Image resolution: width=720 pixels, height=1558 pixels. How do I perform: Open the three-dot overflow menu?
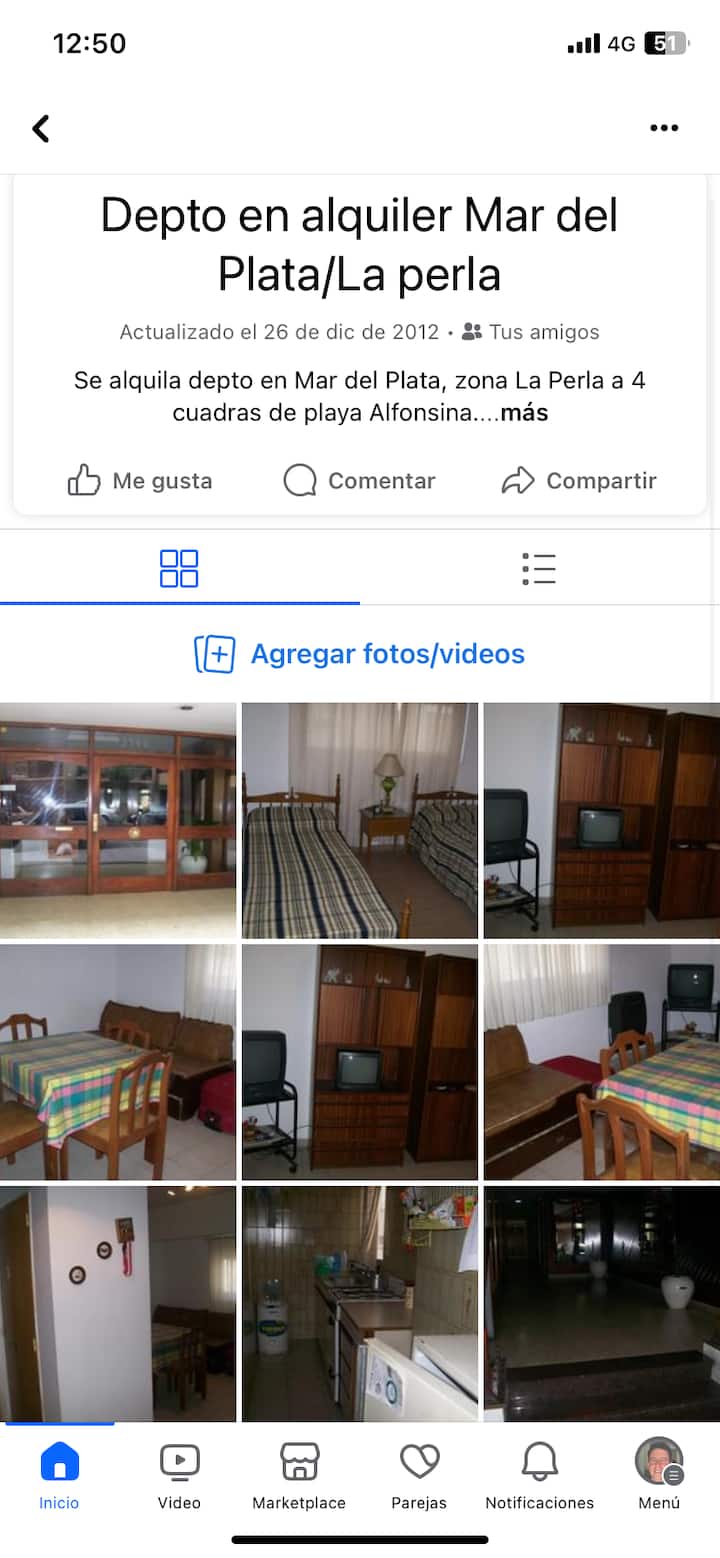point(664,128)
